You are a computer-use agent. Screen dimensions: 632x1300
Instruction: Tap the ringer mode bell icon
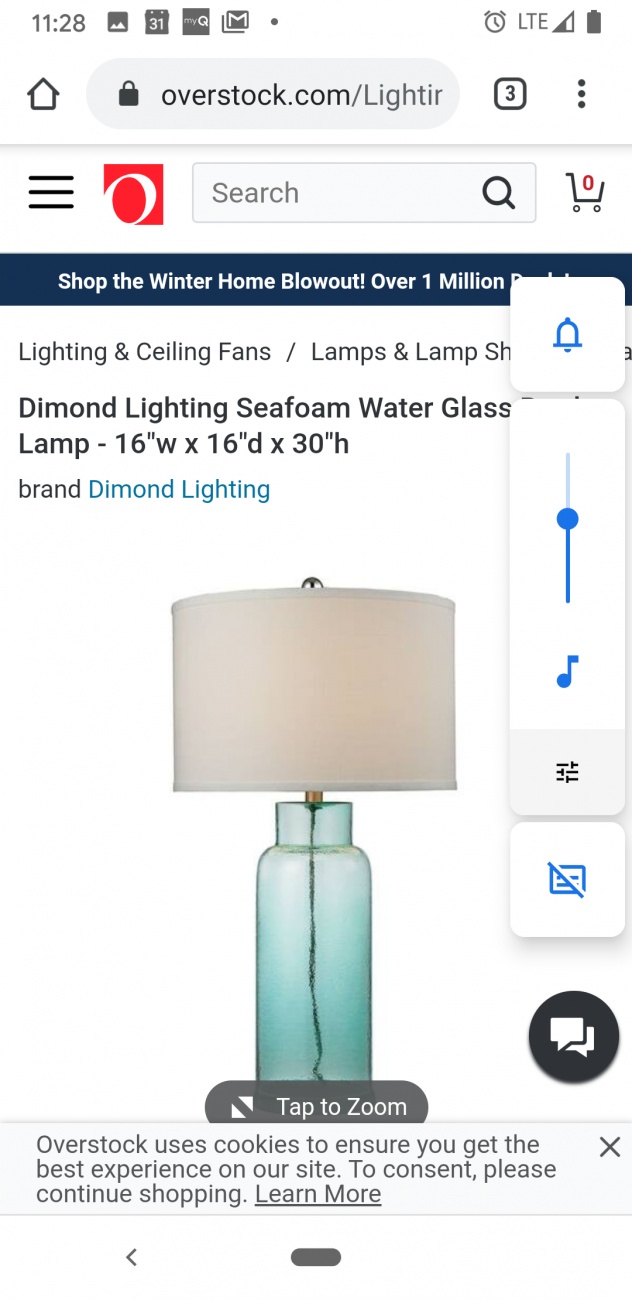[567, 336]
